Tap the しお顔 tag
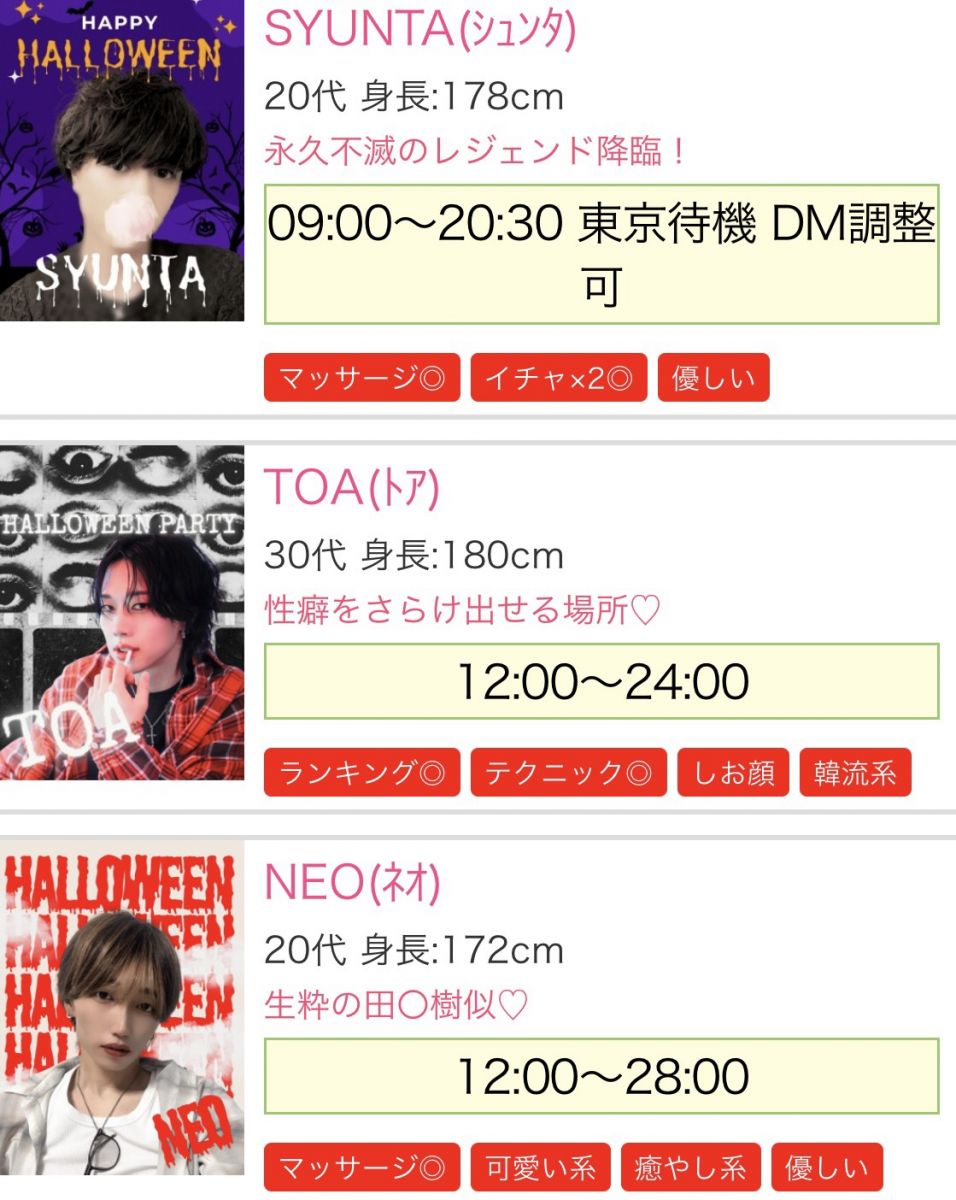 tap(733, 773)
